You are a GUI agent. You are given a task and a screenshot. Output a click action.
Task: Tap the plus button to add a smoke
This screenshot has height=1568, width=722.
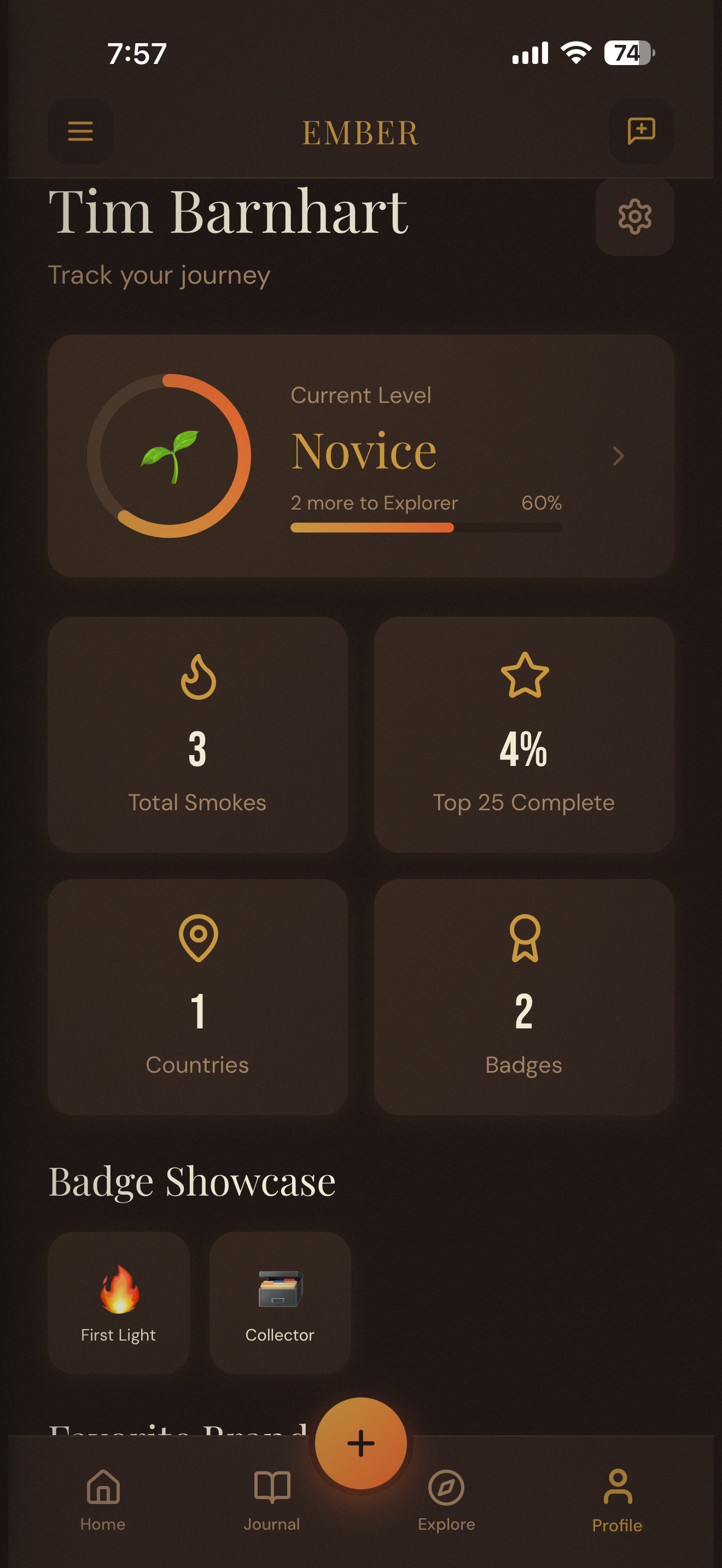(361, 1443)
